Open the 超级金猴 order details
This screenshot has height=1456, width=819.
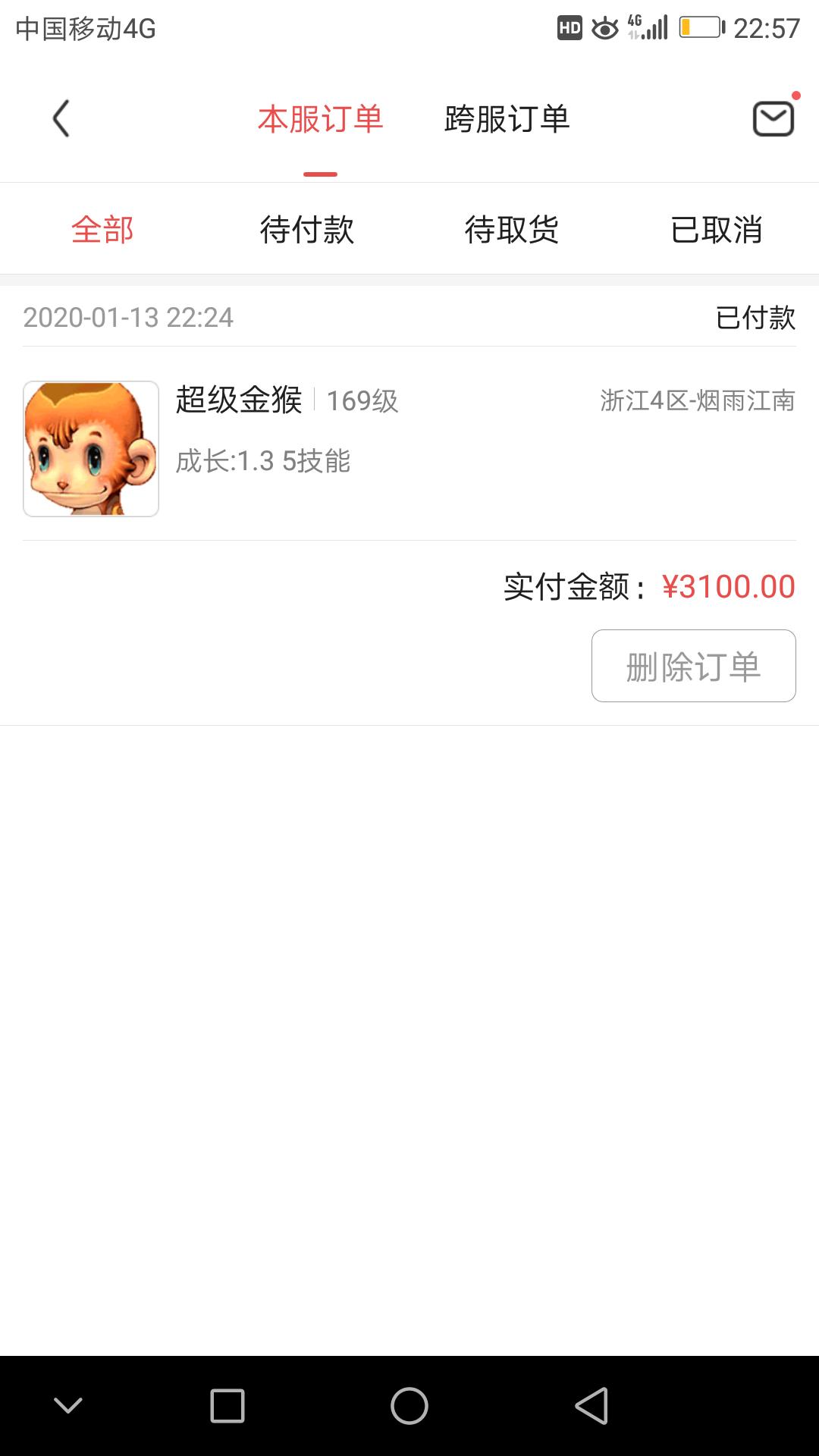click(x=409, y=447)
